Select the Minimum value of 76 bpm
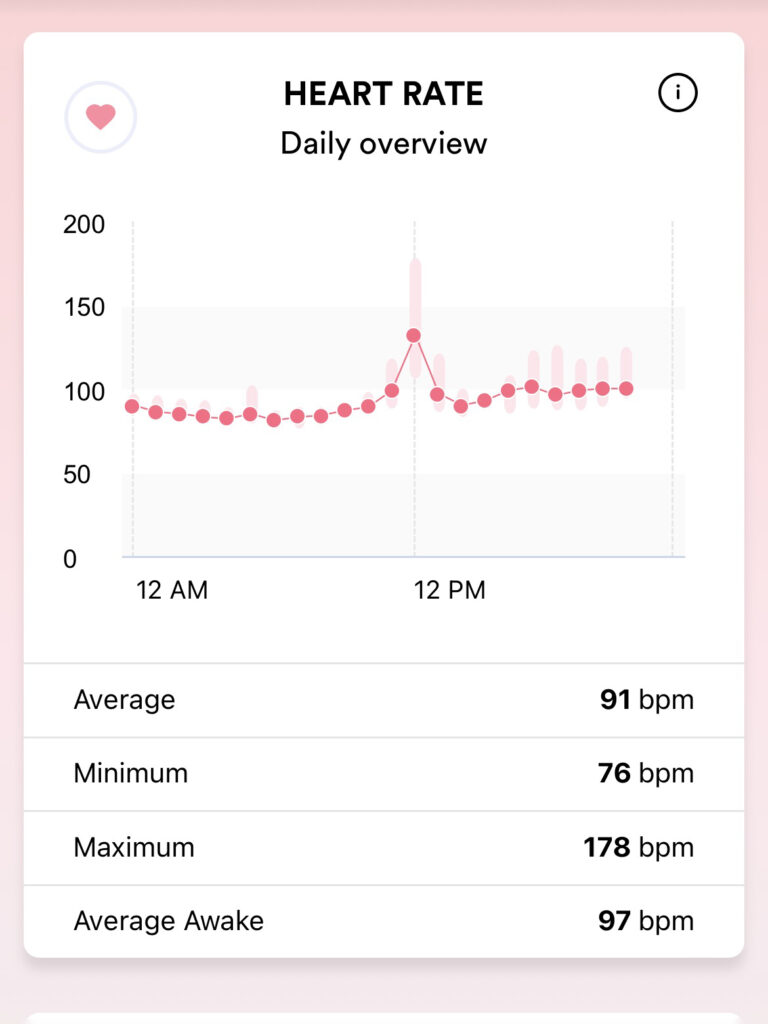The width and height of the screenshot is (768, 1024). (x=618, y=773)
